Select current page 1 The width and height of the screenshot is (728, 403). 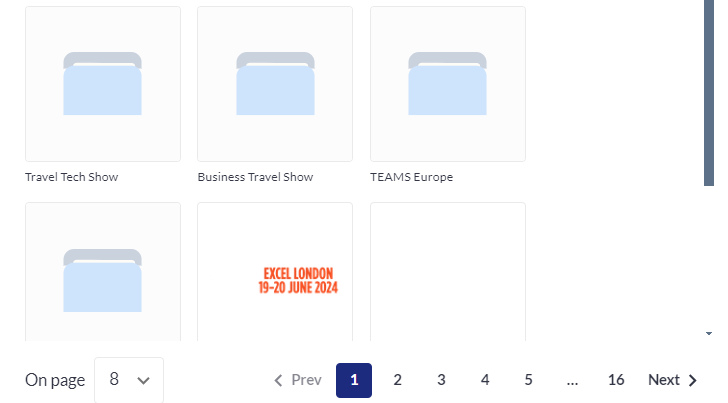click(x=354, y=380)
